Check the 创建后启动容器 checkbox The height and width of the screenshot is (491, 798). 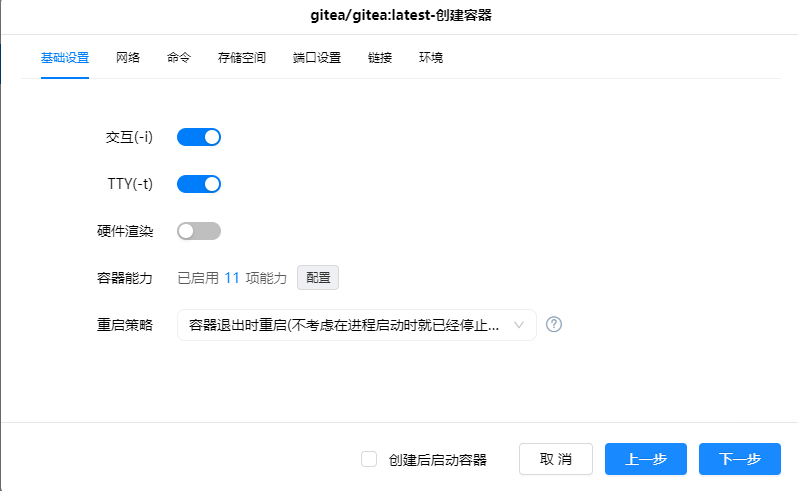tap(369, 459)
